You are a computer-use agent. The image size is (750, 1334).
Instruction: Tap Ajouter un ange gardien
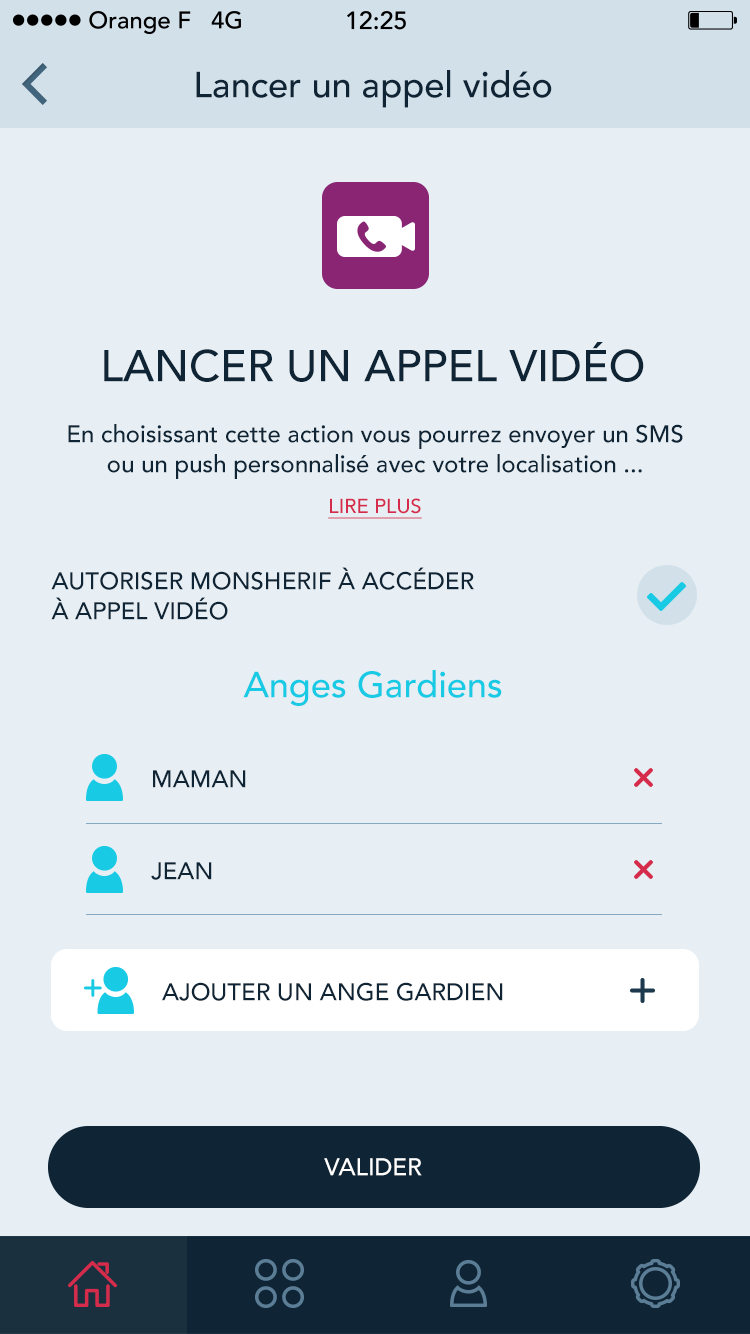tap(375, 990)
